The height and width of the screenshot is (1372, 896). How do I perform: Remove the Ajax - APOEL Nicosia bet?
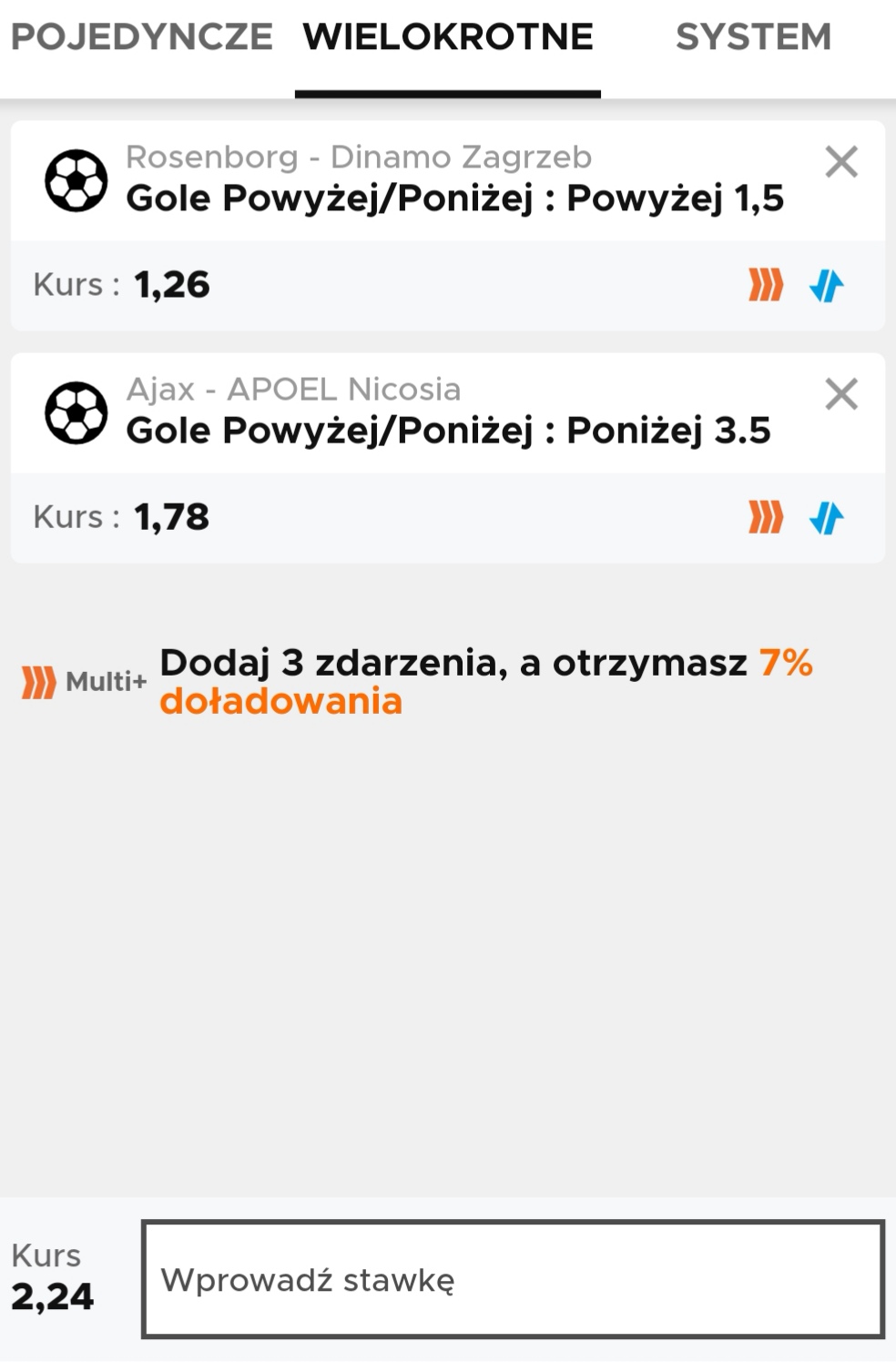[840, 394]
